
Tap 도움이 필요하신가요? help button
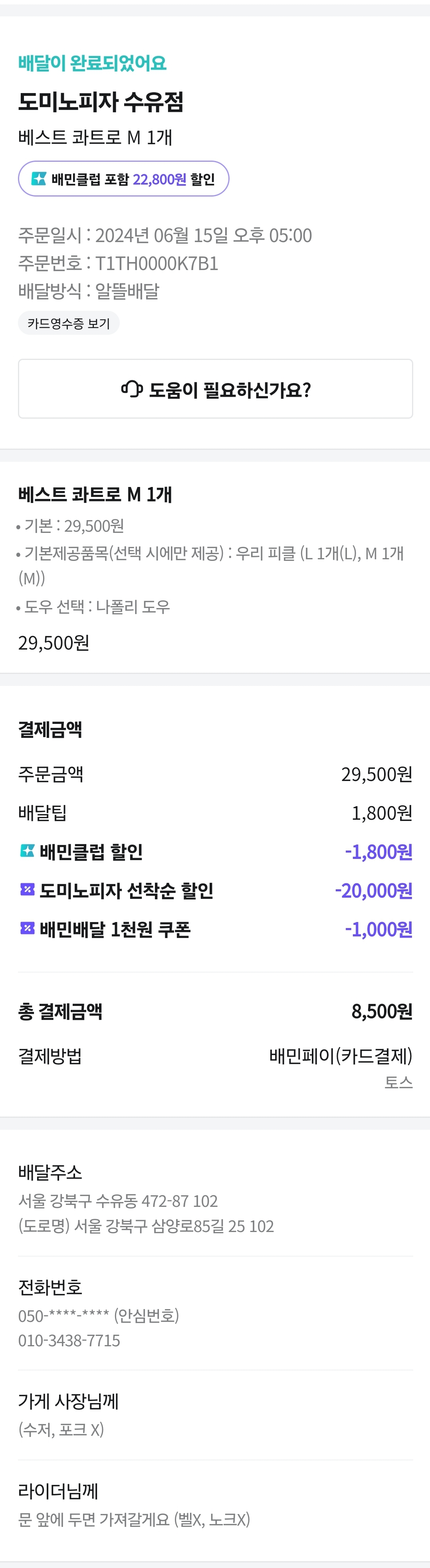pos(215,389)
